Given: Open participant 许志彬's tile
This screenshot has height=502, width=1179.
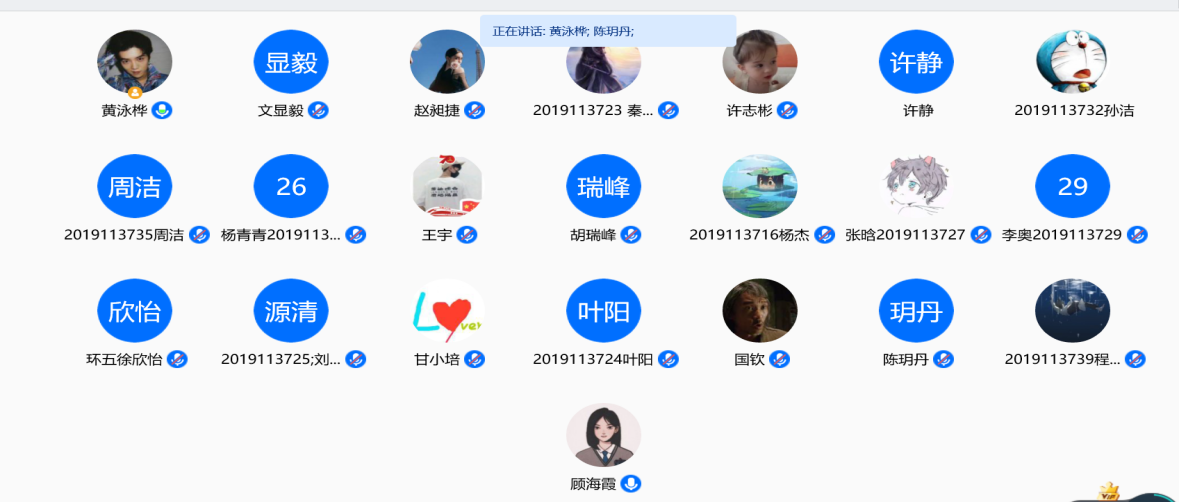Looking at the screenshot, I should click(760, 62).
